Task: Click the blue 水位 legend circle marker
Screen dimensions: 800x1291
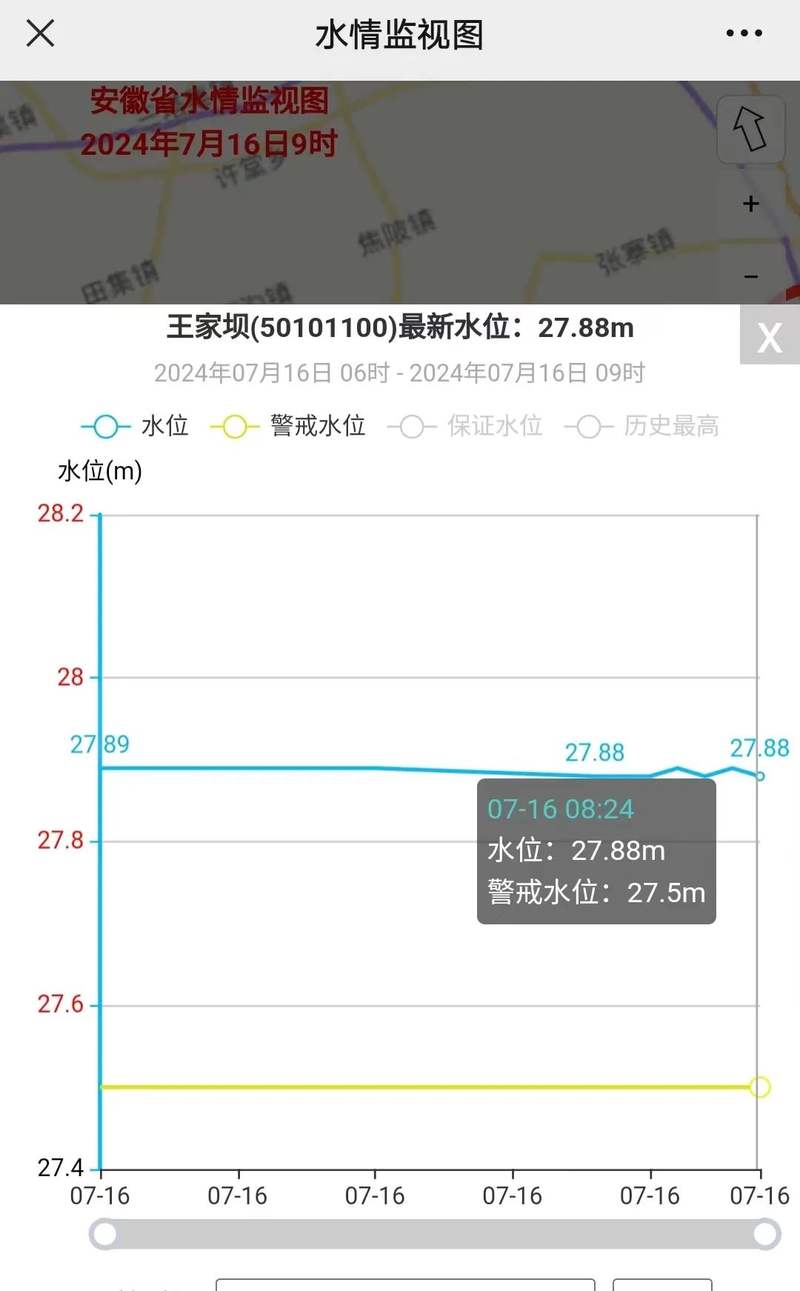Action: coord(105,425)
